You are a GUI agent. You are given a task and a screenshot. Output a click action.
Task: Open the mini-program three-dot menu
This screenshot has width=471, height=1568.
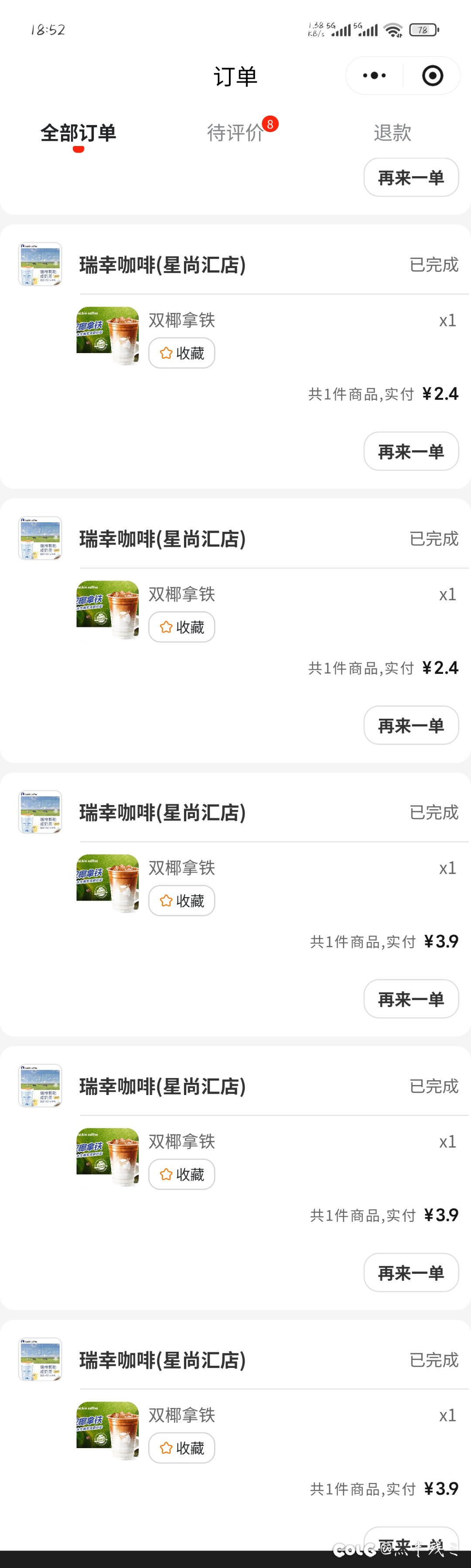point(374,75)
